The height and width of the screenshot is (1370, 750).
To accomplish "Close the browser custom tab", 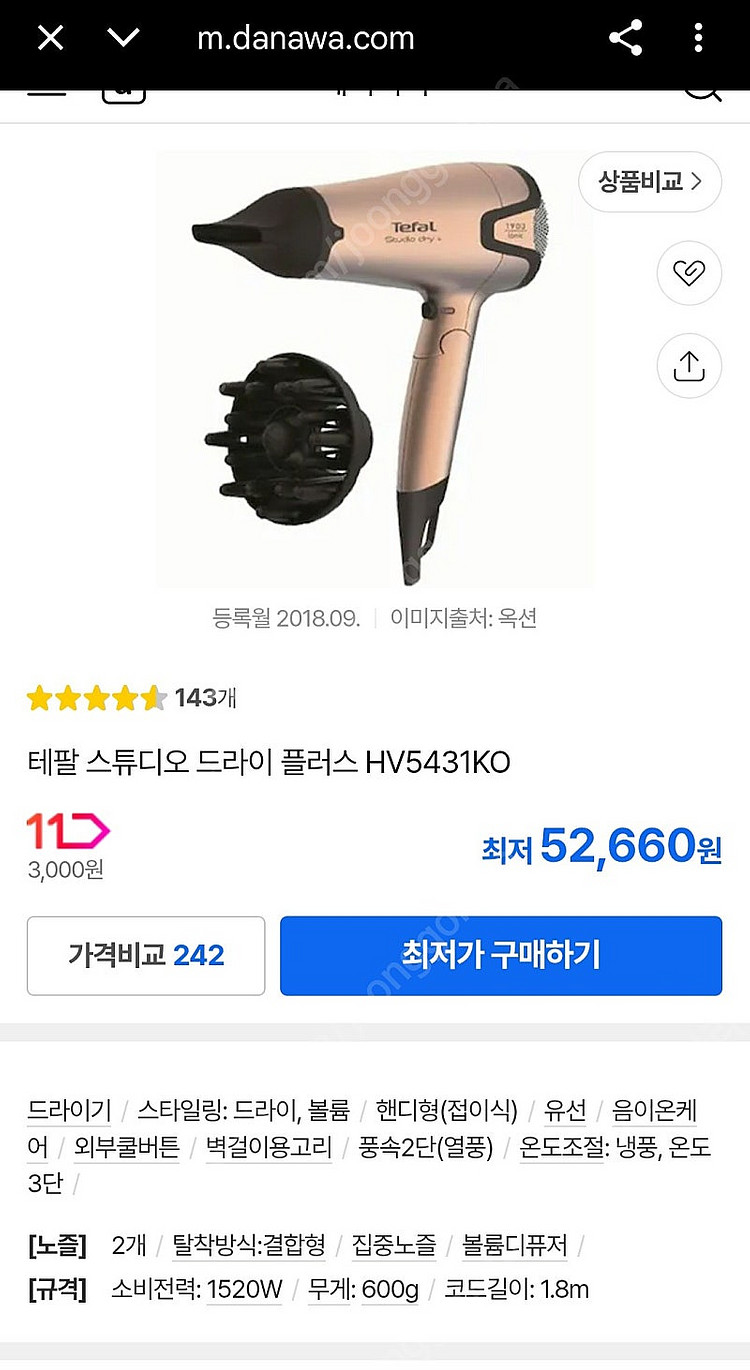I will coord(50,39).
